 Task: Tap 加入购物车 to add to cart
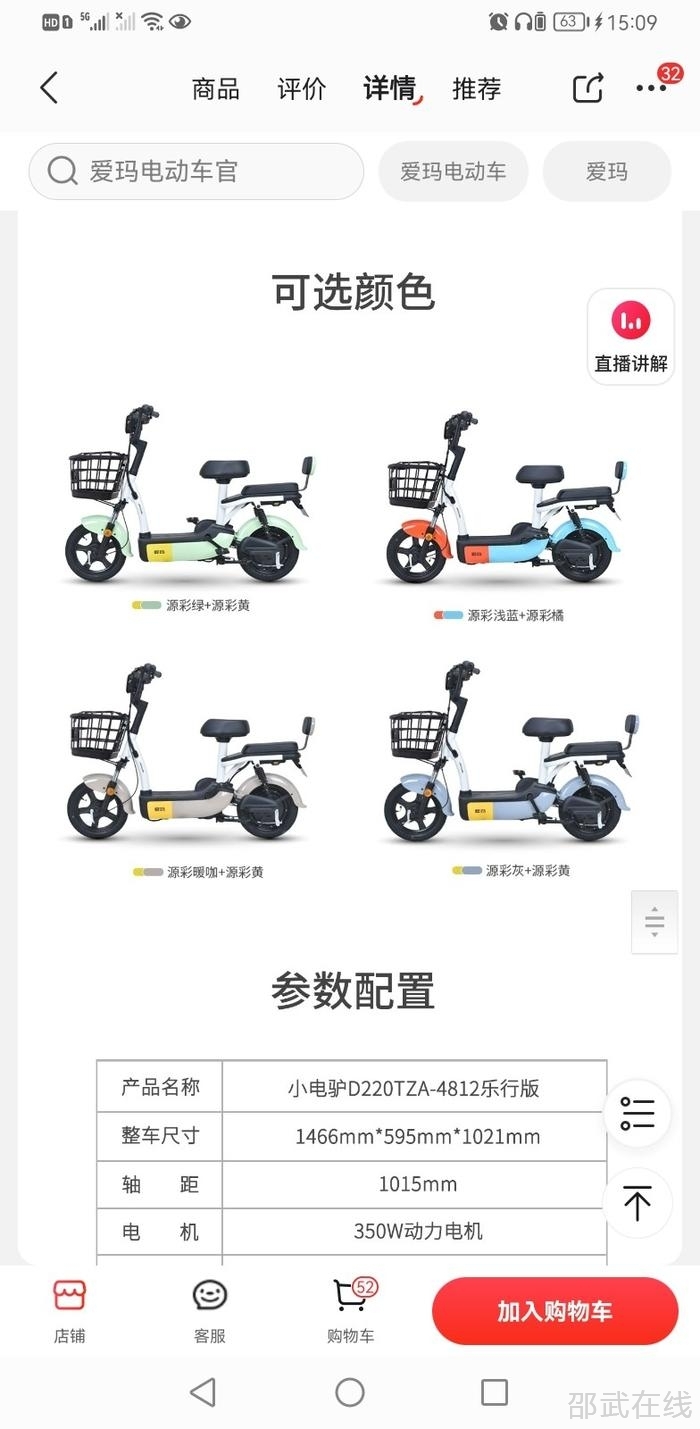coord(555,1311)
